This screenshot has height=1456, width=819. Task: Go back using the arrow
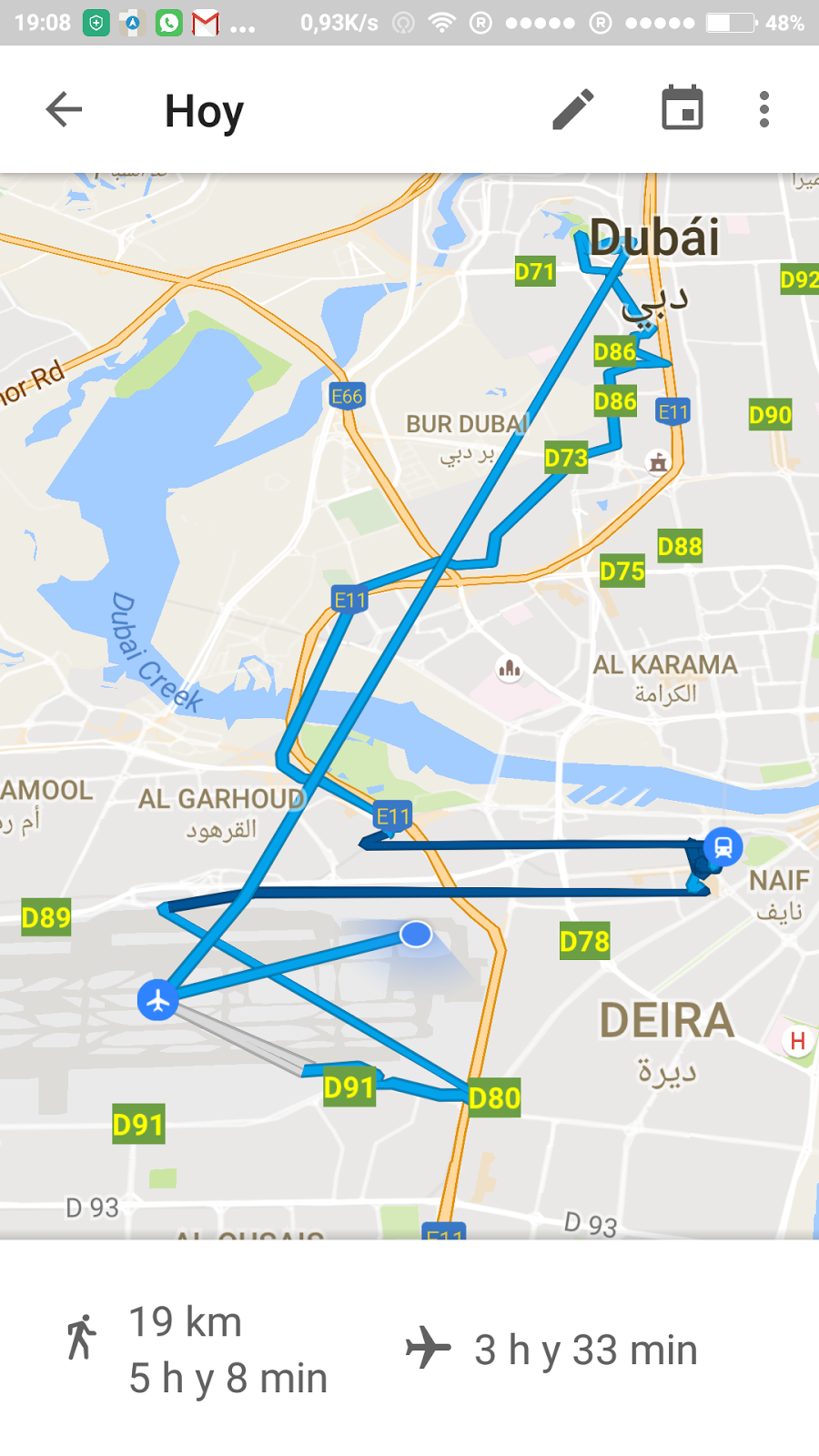pyautogui.click(x=64, y=110)
